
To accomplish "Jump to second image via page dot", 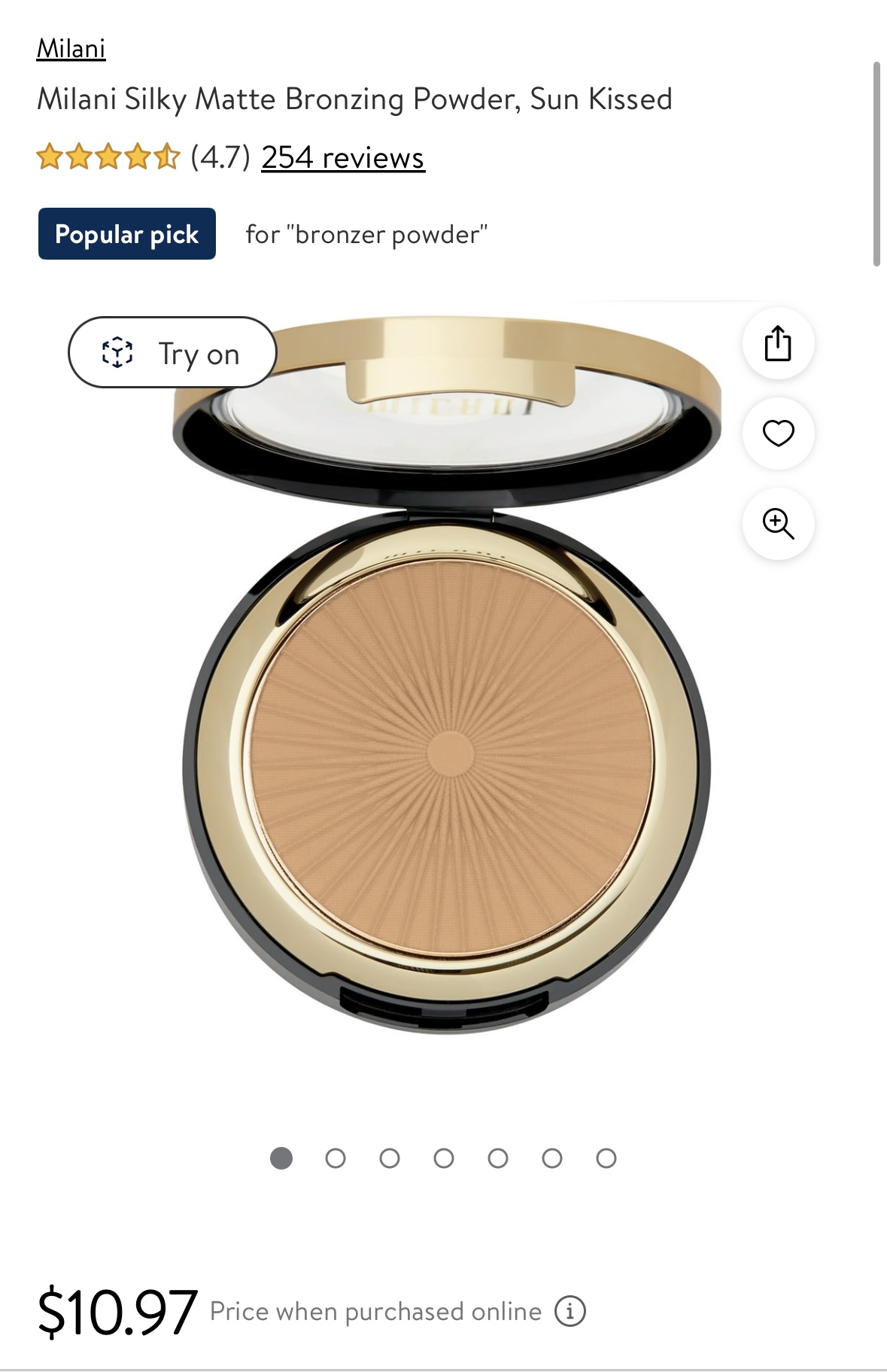I will pyautogui.click(x=336, y=1158).
